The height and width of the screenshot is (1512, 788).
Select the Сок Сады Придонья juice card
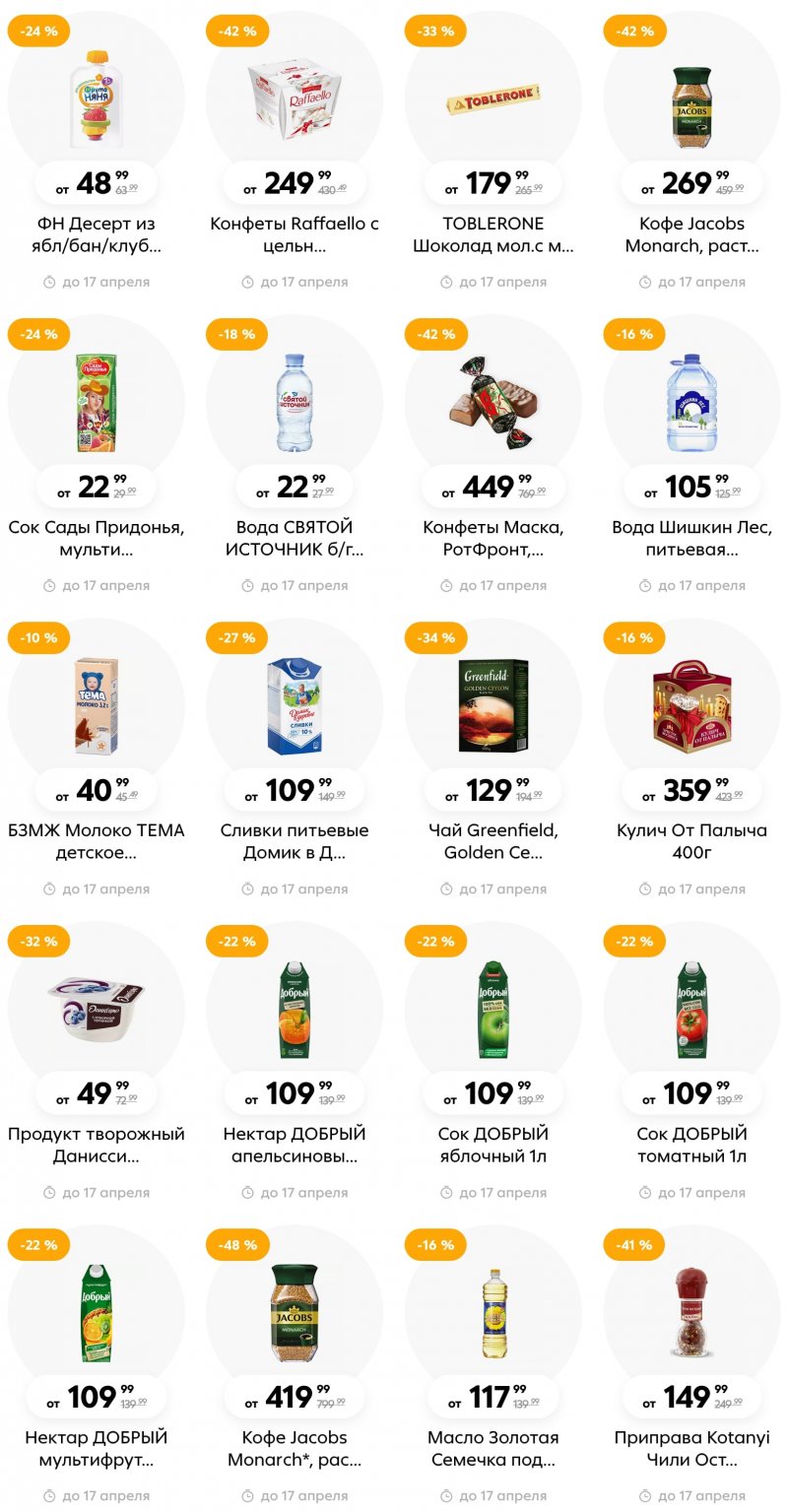point(97,402)
